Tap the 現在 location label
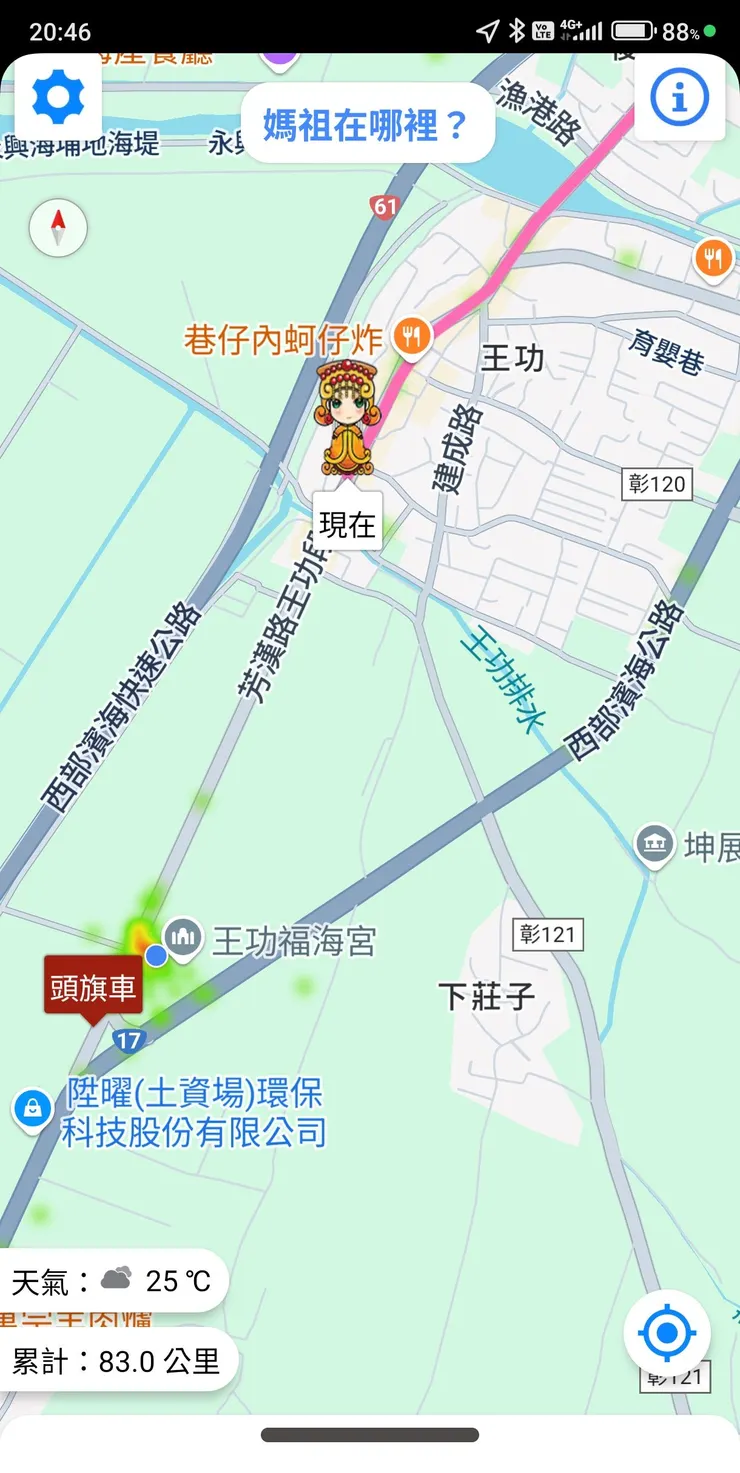This screenshot has height=1473, width=740. (347, 521)
